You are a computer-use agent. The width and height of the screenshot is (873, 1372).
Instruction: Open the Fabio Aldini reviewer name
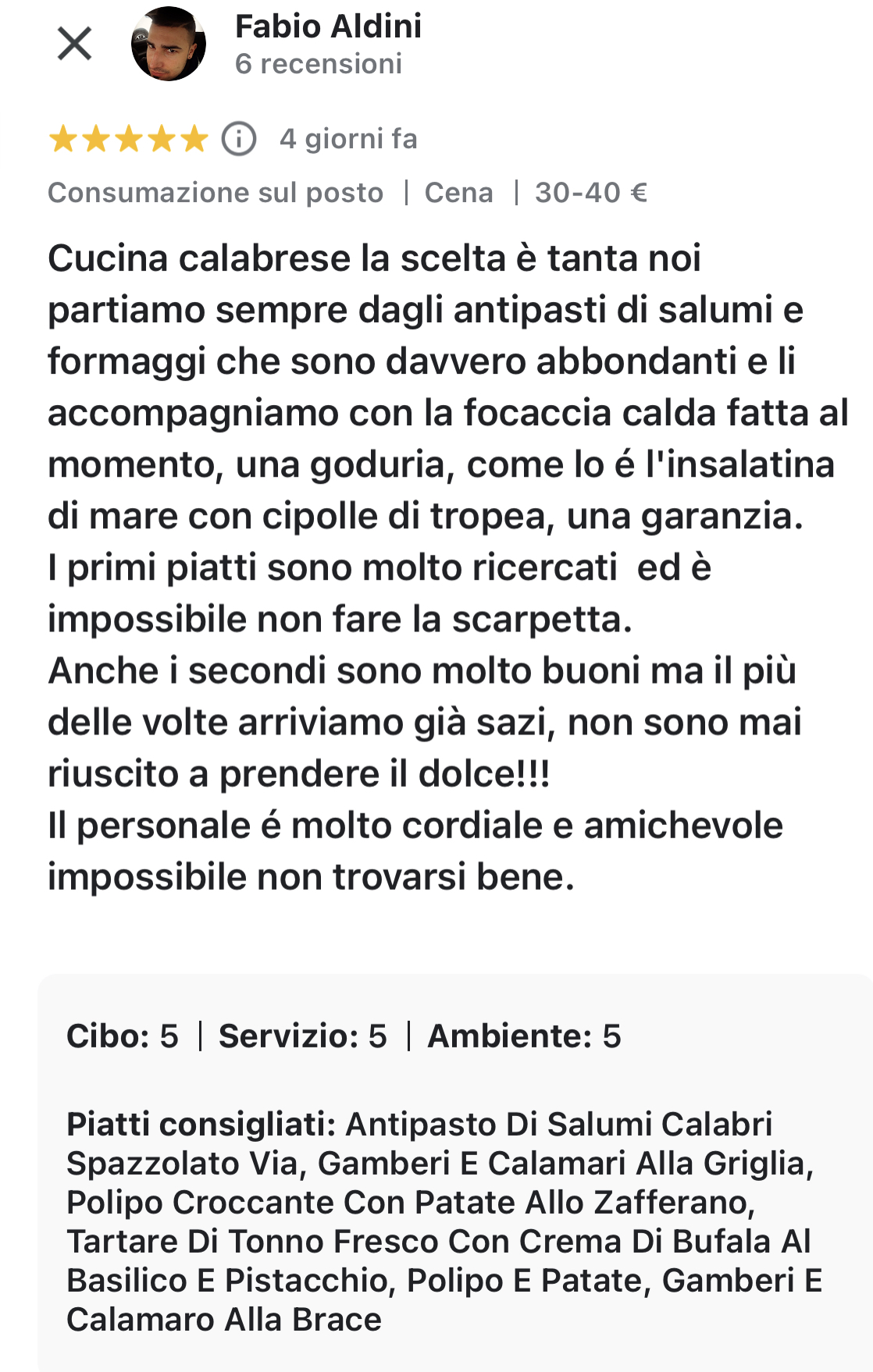328,27
